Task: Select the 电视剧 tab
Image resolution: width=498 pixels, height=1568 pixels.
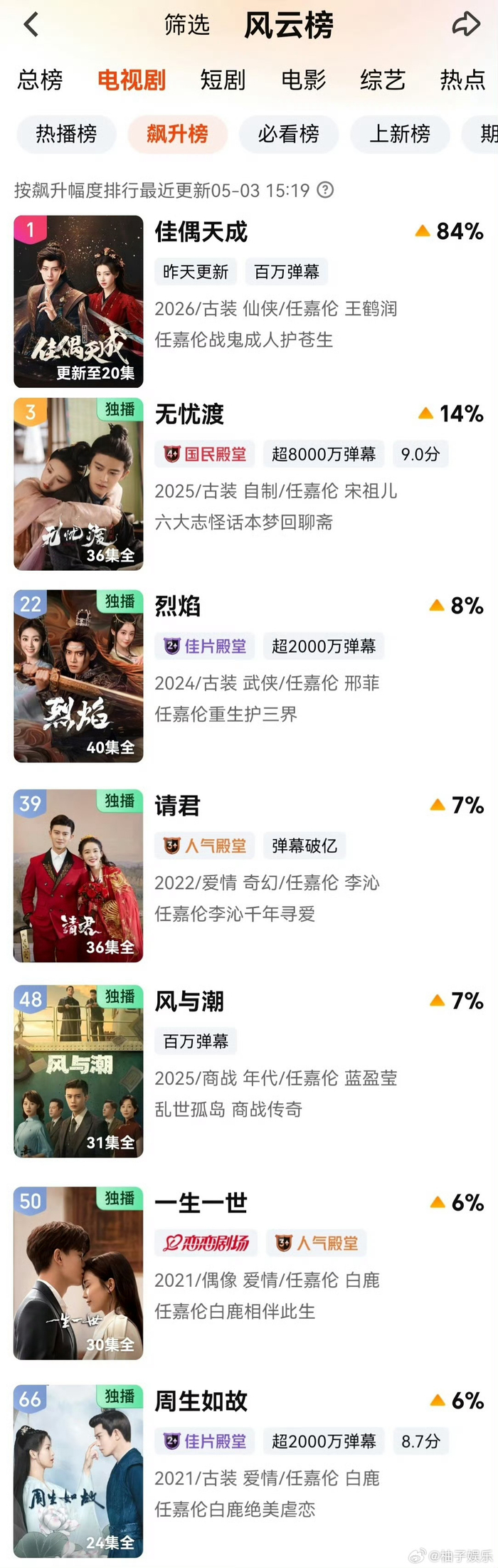Action: tap(132, 80)
